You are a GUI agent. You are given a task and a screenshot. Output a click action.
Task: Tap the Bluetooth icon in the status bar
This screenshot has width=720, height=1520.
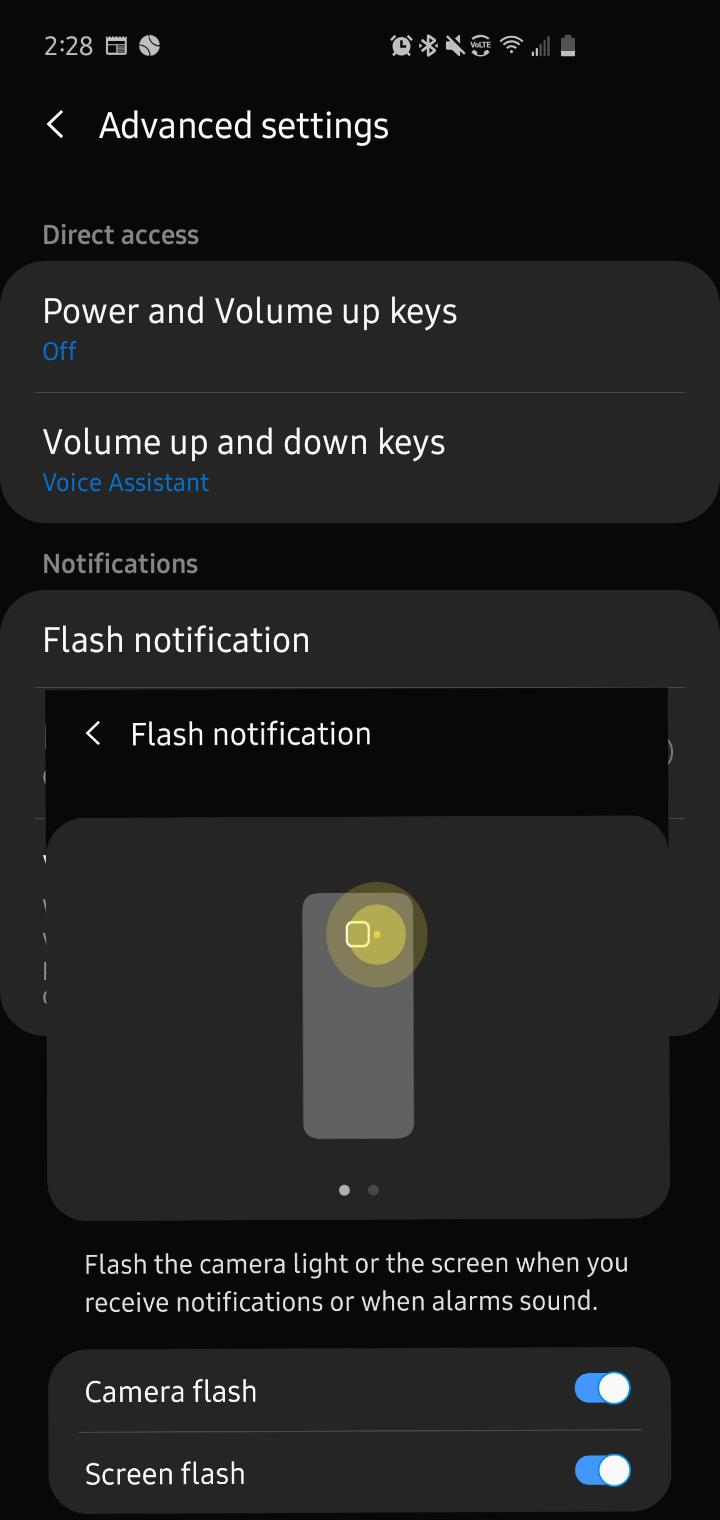(x=428, y=45)
